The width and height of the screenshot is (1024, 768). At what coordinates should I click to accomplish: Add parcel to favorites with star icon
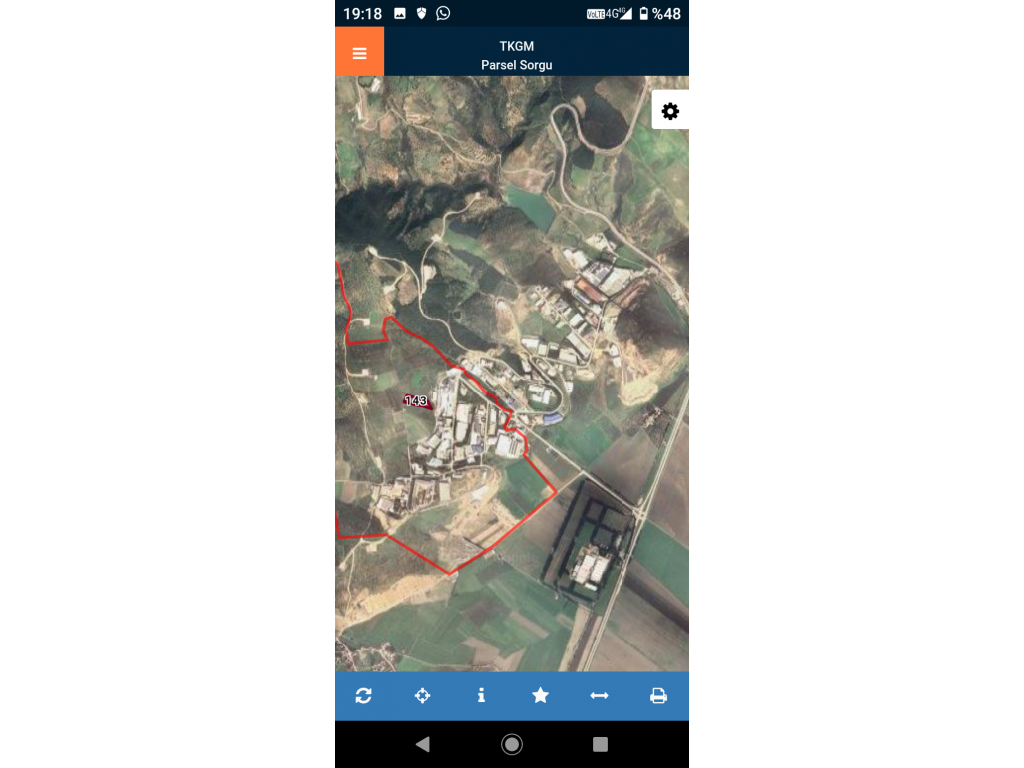point(540,695)
